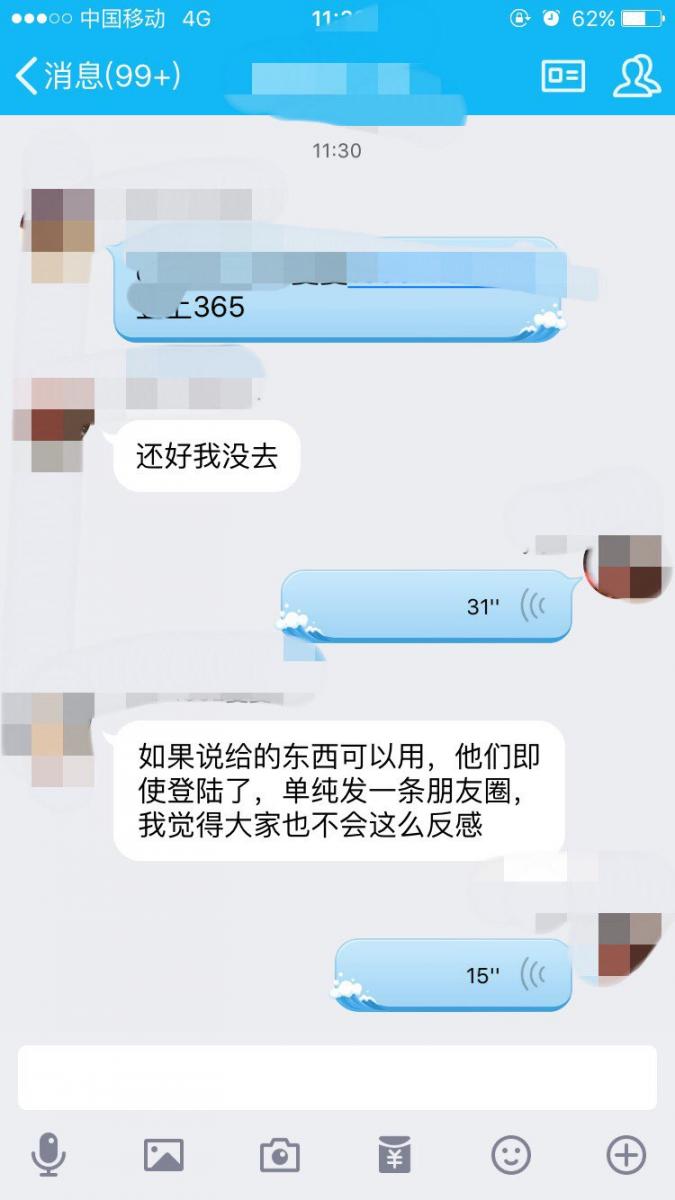This screenshot has width=675, height=1200.
Task: Open the camera to take a photo
Action: coord(280,1156)
